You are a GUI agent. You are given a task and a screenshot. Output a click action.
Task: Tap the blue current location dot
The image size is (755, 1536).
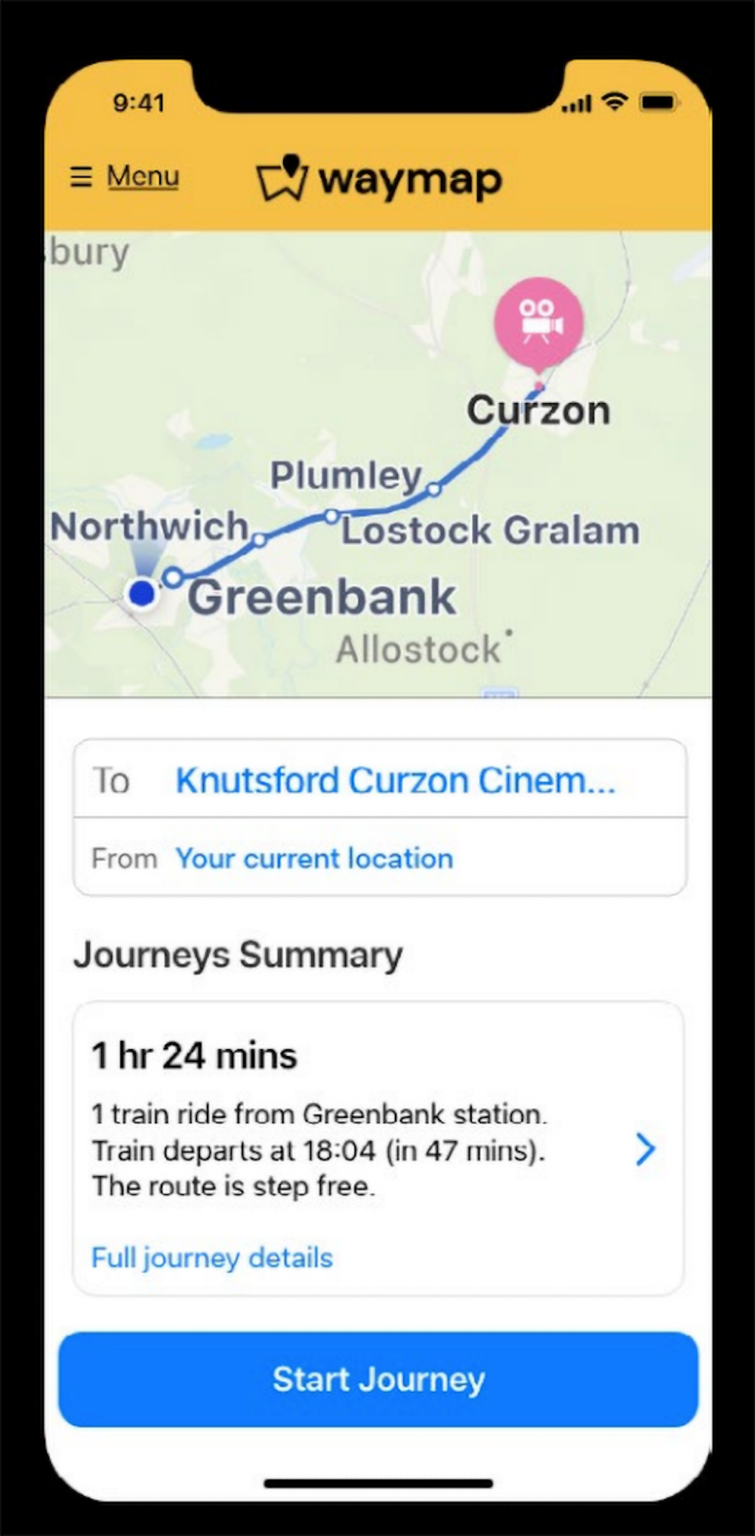pyautogui.click(x=143, y=593)
